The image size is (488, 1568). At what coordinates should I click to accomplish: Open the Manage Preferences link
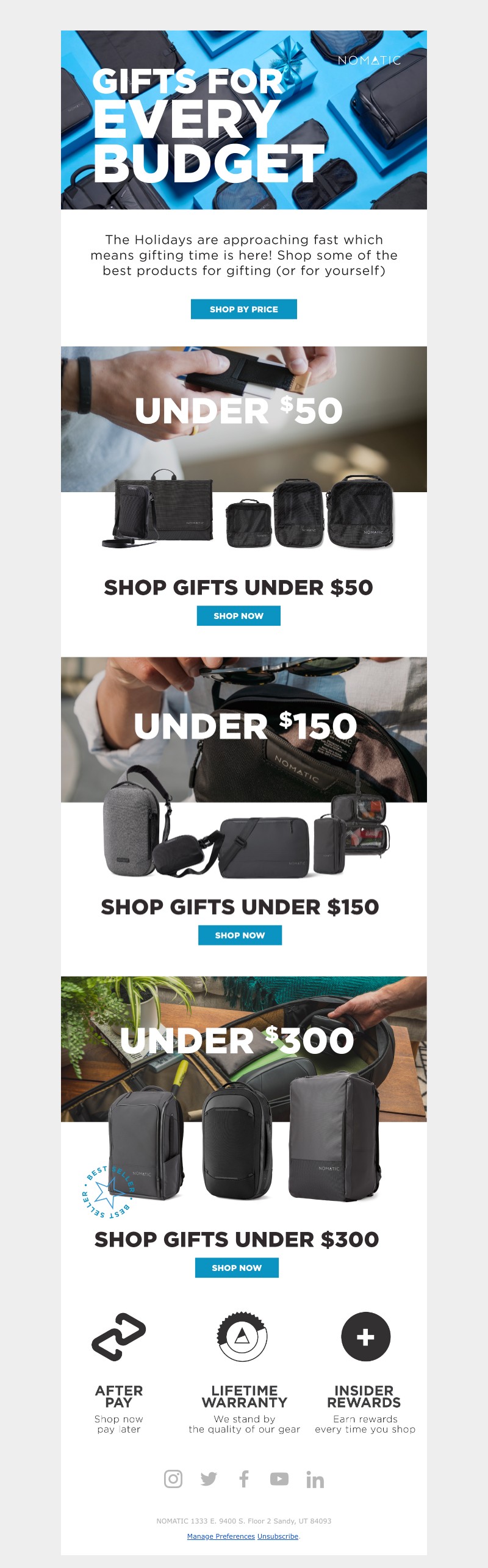click(221, 1536)
